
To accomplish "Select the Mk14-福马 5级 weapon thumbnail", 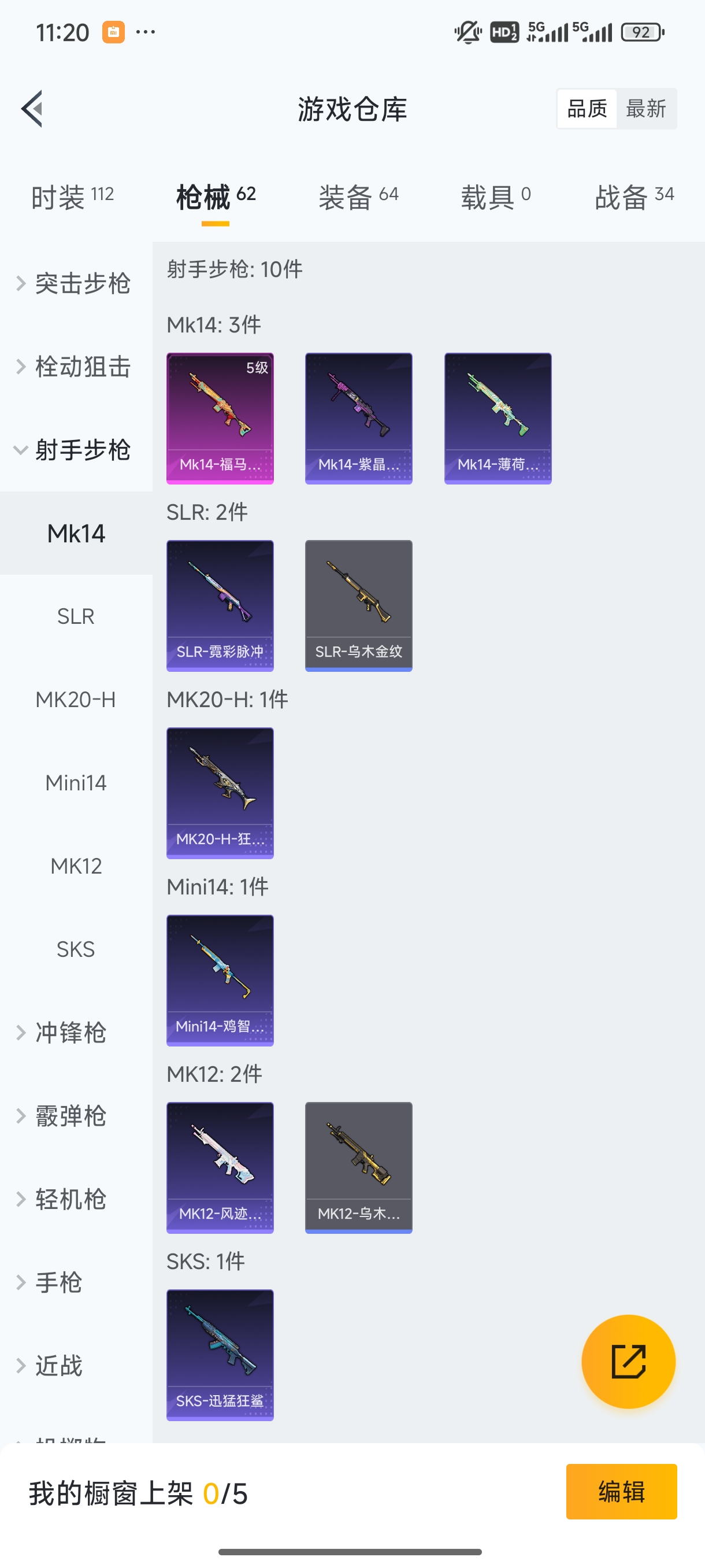I will click(x=220, y=417).
